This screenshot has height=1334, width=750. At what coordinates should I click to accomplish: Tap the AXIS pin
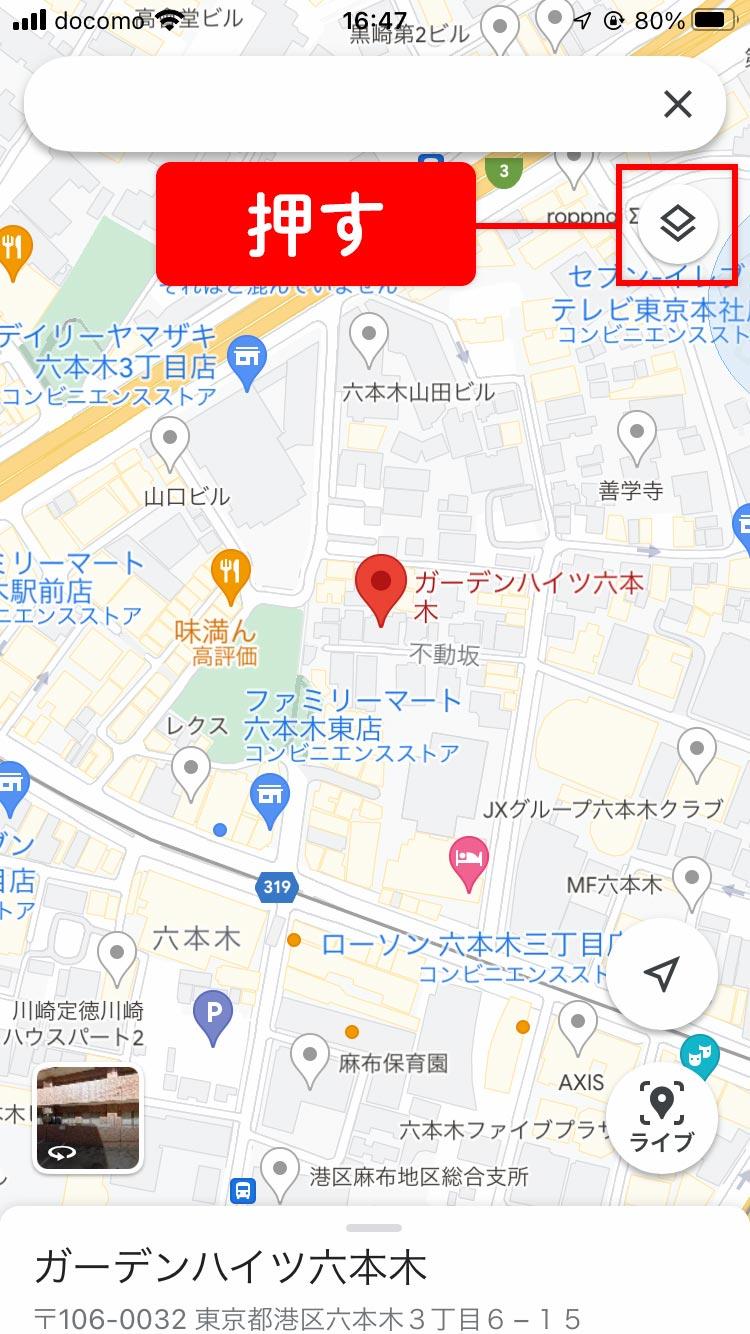(577, 1025)
